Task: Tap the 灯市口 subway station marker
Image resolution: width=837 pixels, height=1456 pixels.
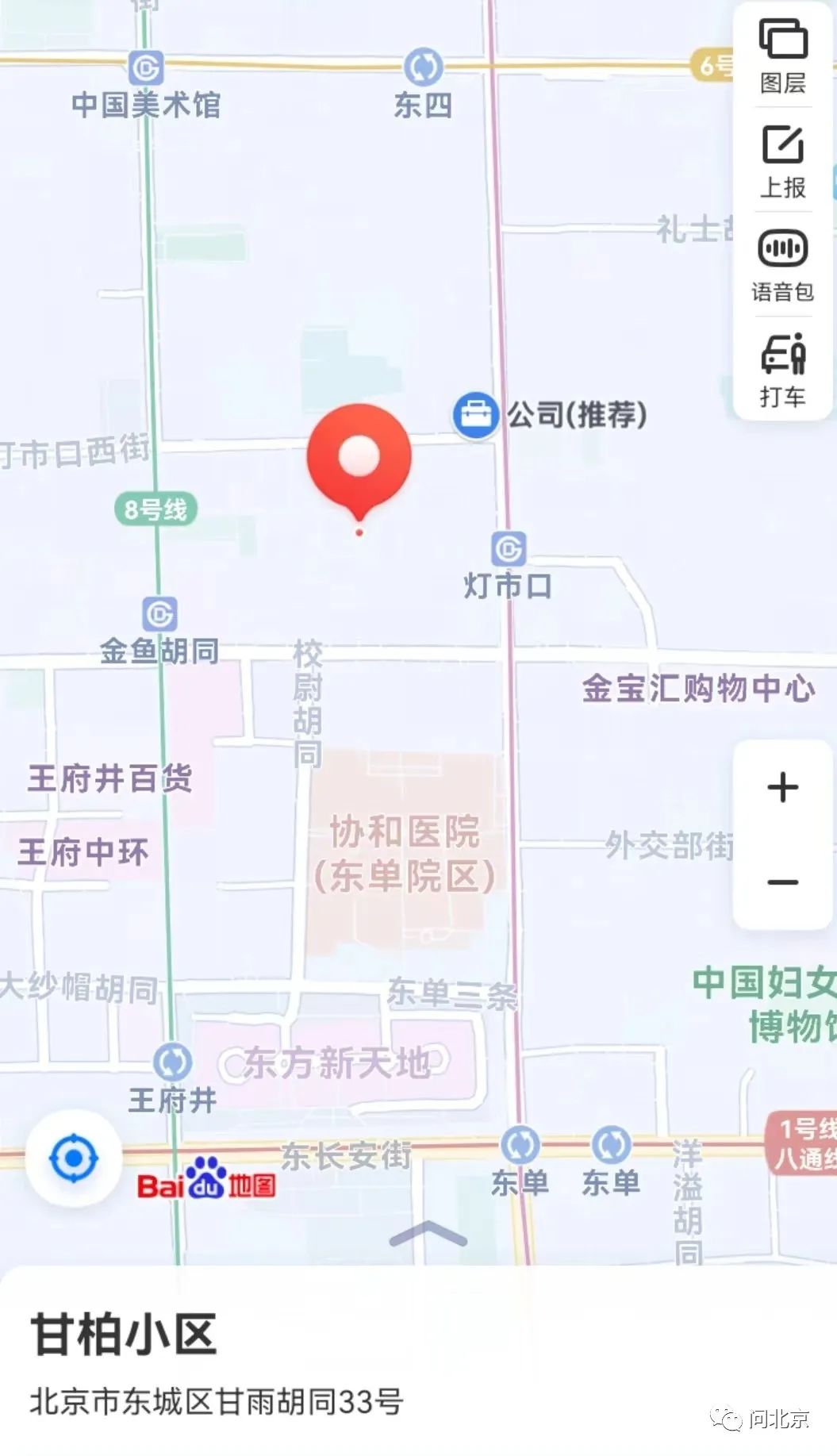Action: click(509, 549)
